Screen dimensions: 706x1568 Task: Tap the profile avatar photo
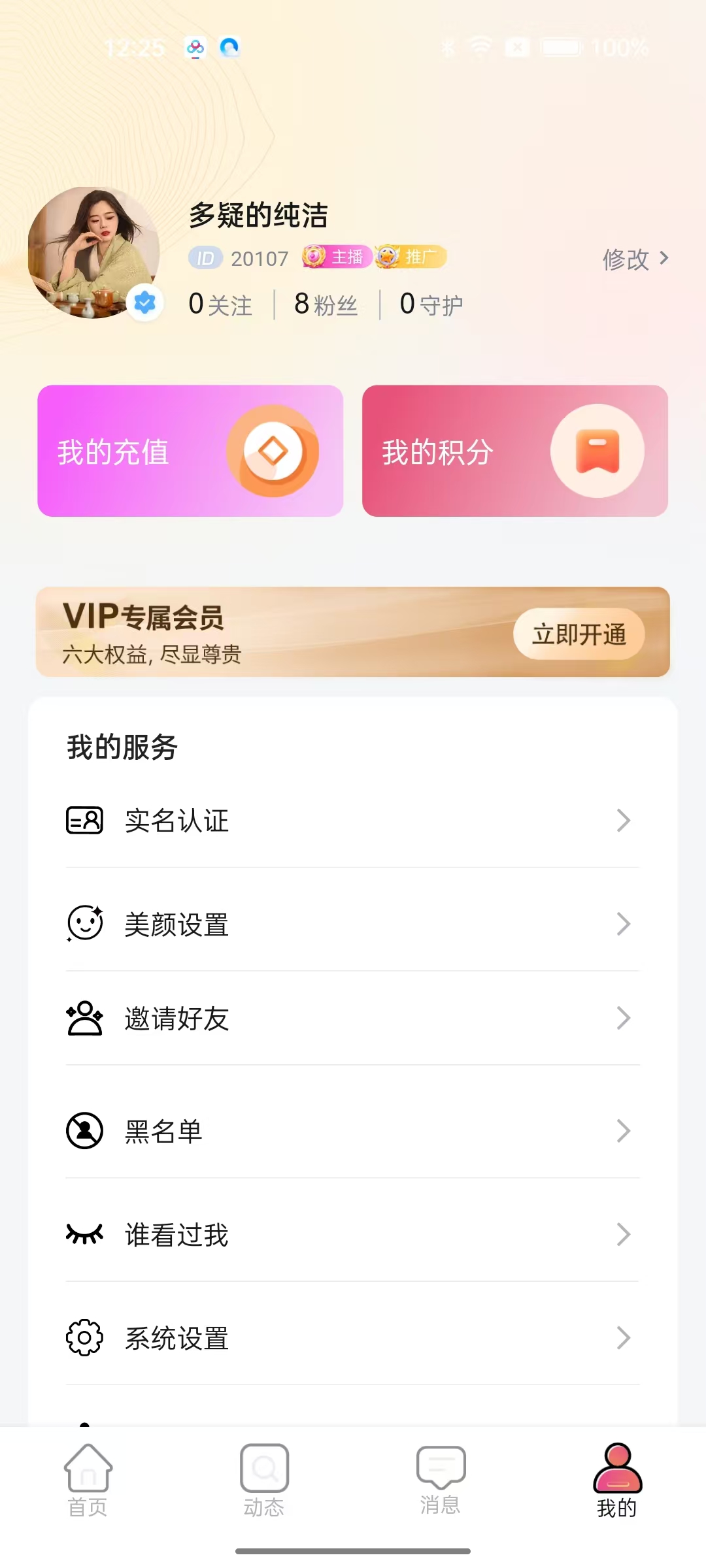(x=93, y=253)
